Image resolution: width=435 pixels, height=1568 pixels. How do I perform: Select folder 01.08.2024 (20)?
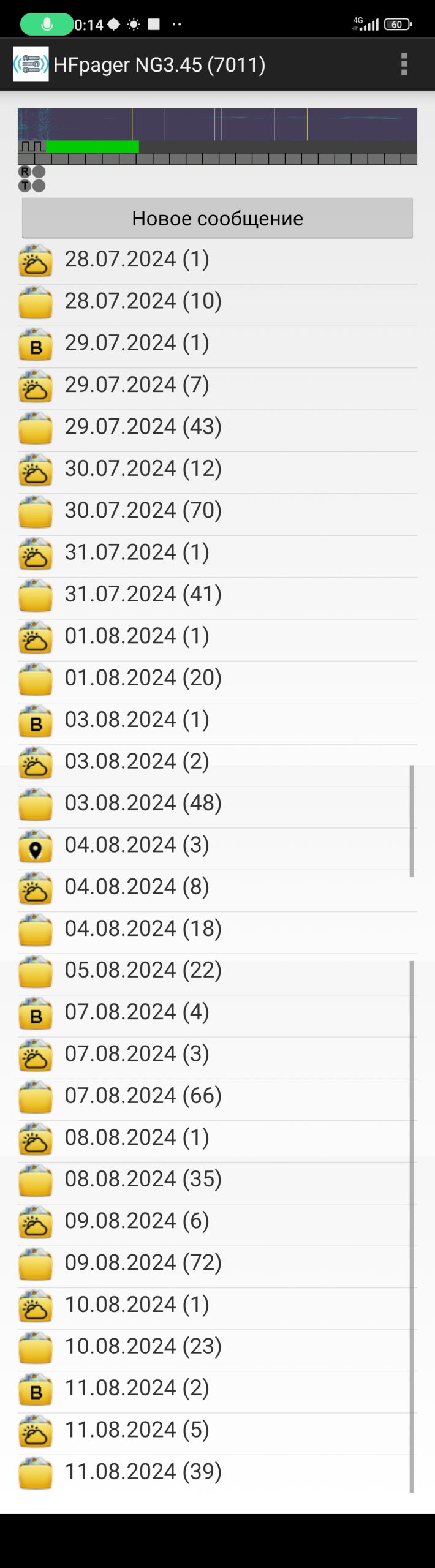pyautogui.click(x=143, y=678)
